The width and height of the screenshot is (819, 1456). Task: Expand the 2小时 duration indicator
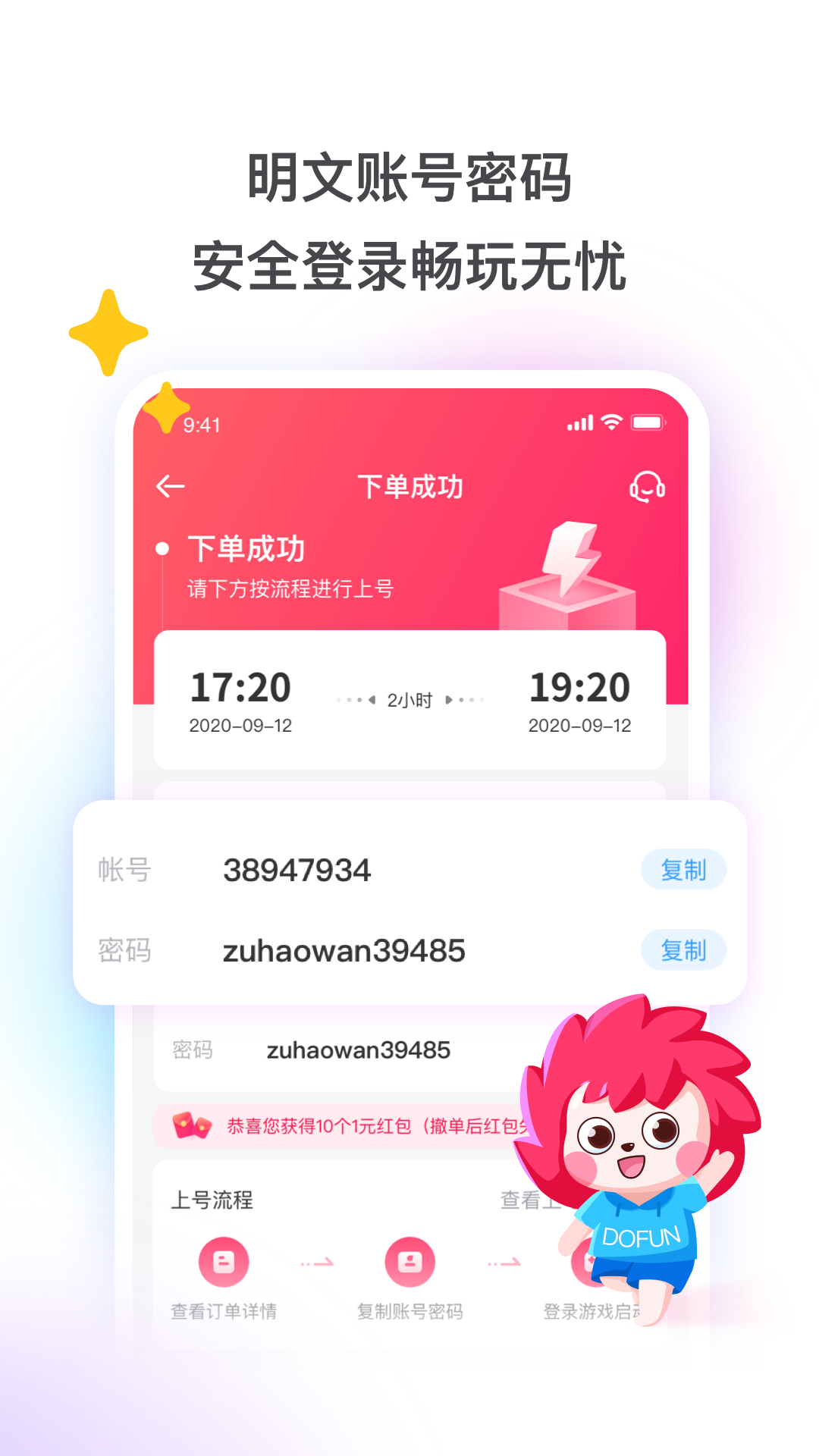[409, 699]
